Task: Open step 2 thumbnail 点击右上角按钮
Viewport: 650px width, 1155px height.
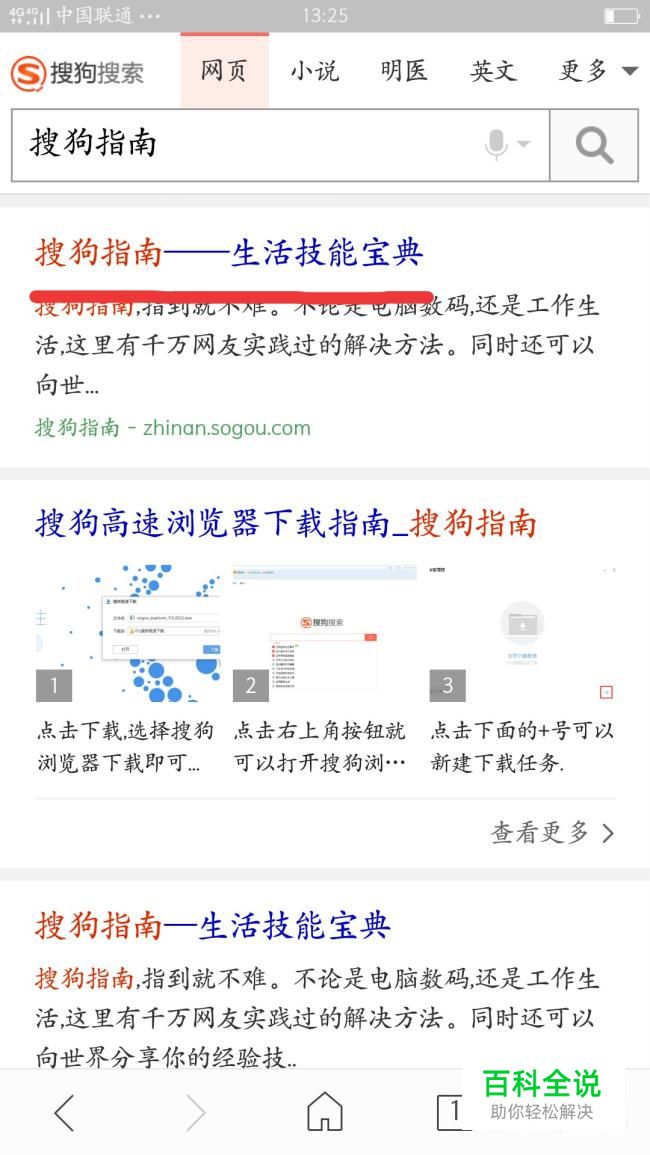Action: [x=324, y=633]
